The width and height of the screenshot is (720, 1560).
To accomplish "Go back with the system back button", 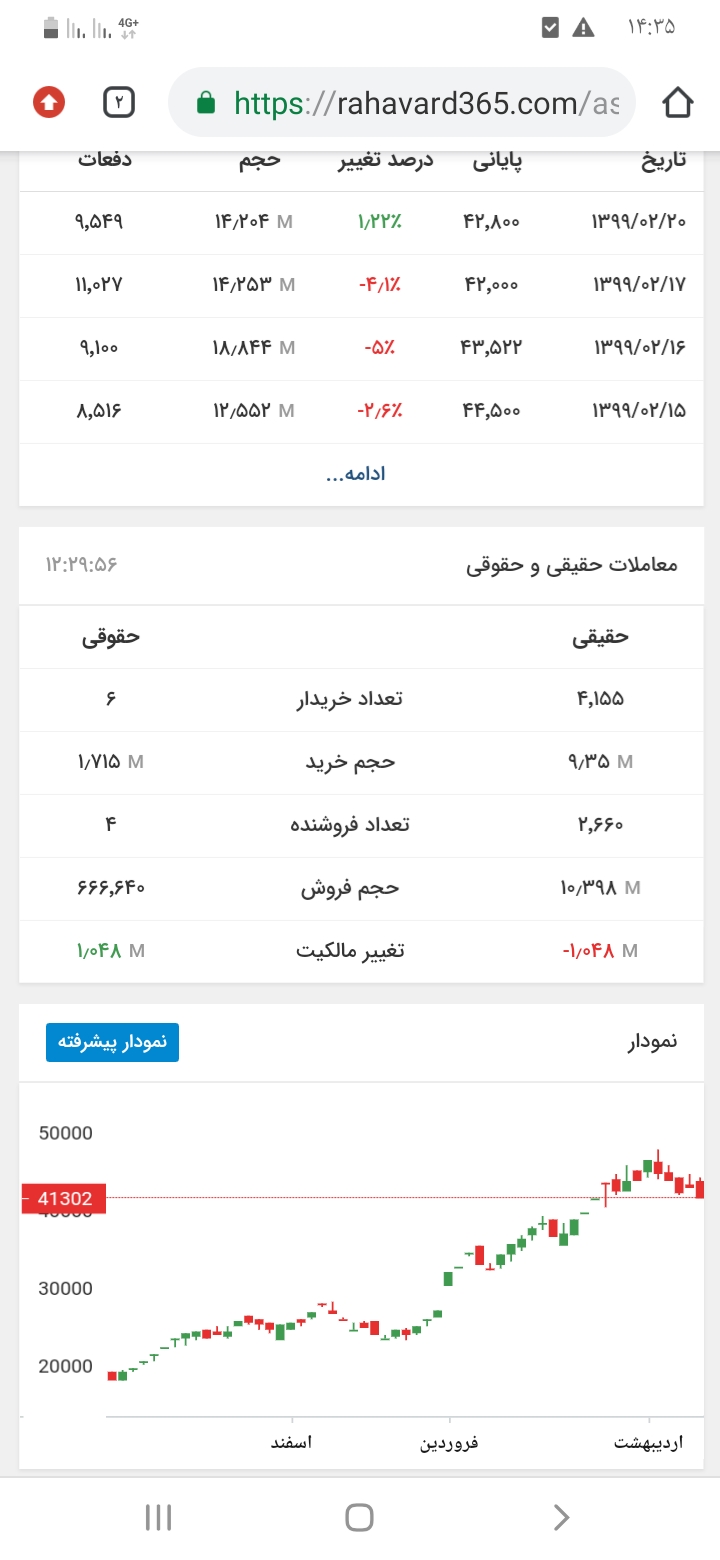I will (x=561, y=1517).
